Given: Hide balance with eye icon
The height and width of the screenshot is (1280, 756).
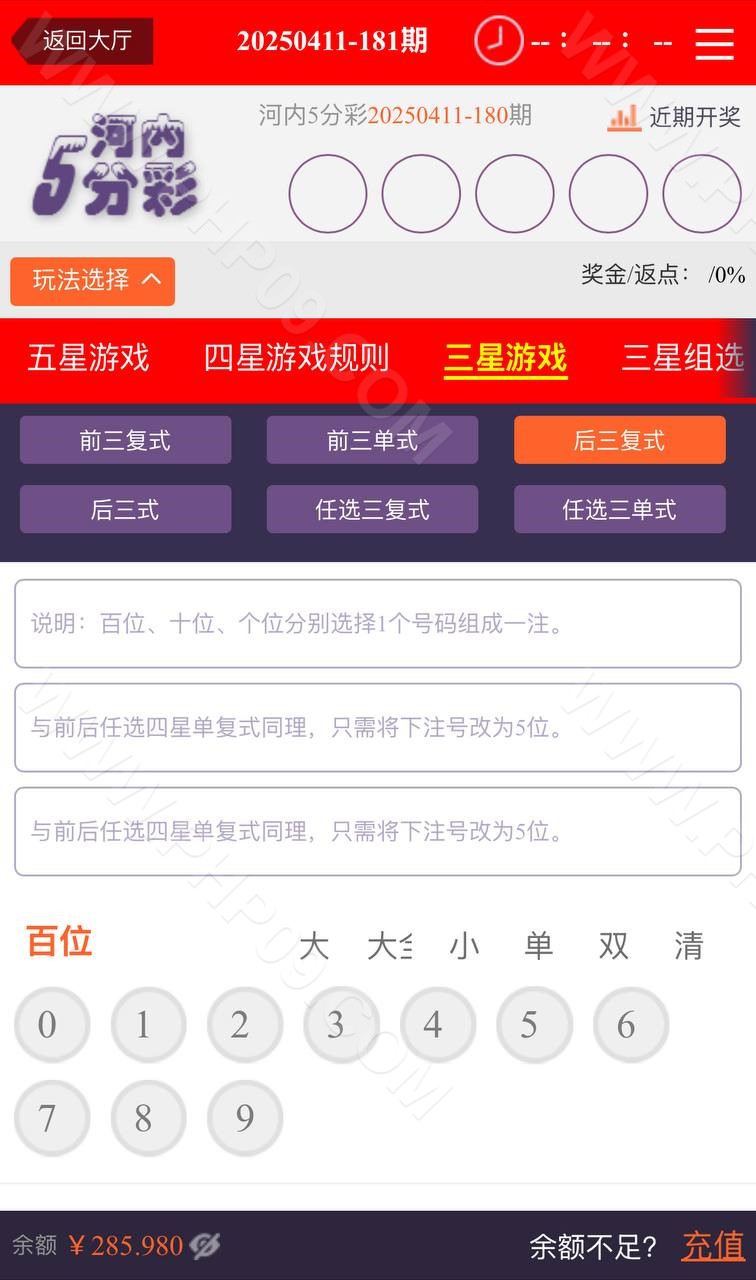Looking at the screenshot, I should click(205, 1246).
